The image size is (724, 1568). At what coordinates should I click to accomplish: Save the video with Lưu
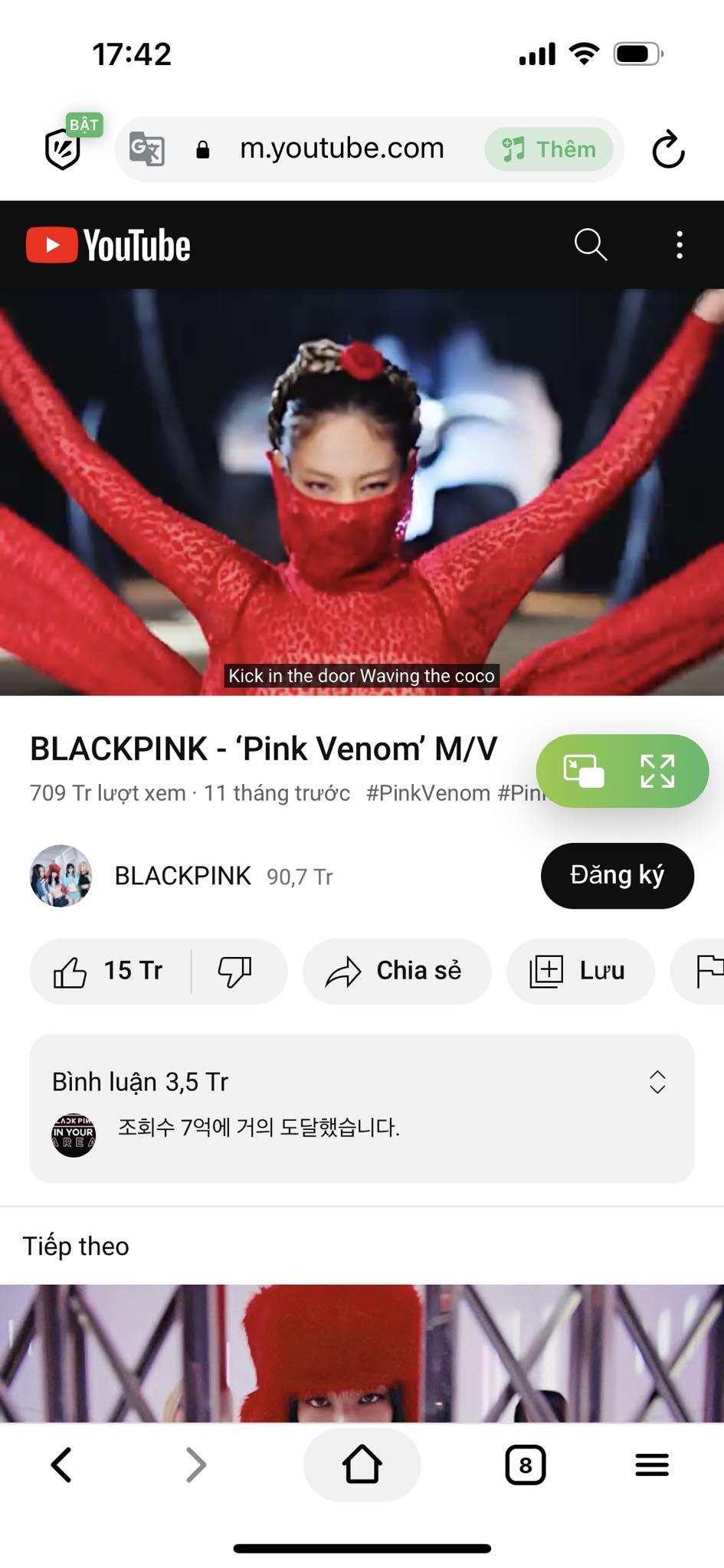tap(580, 971)
